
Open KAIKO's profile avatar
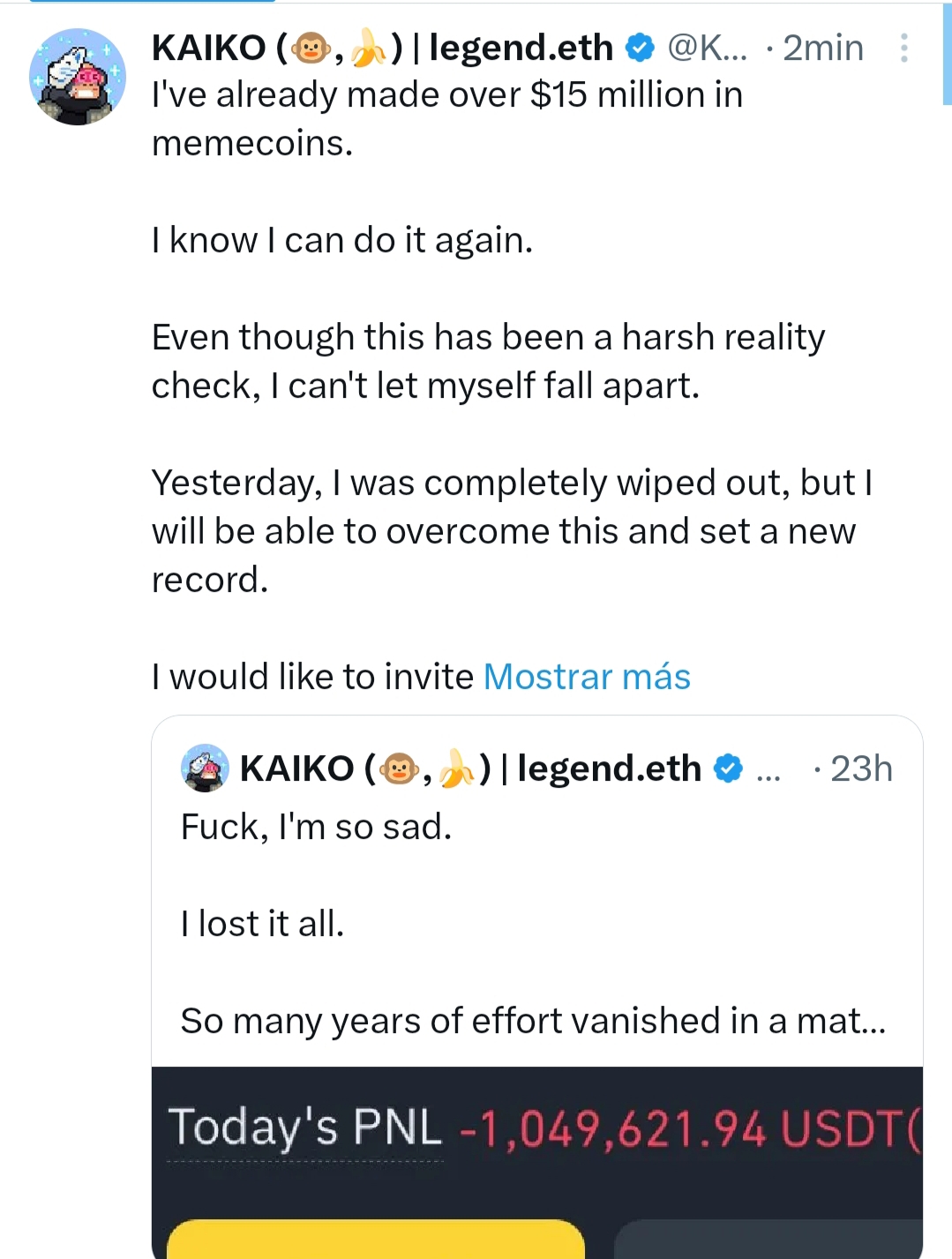tap(78, 77)
